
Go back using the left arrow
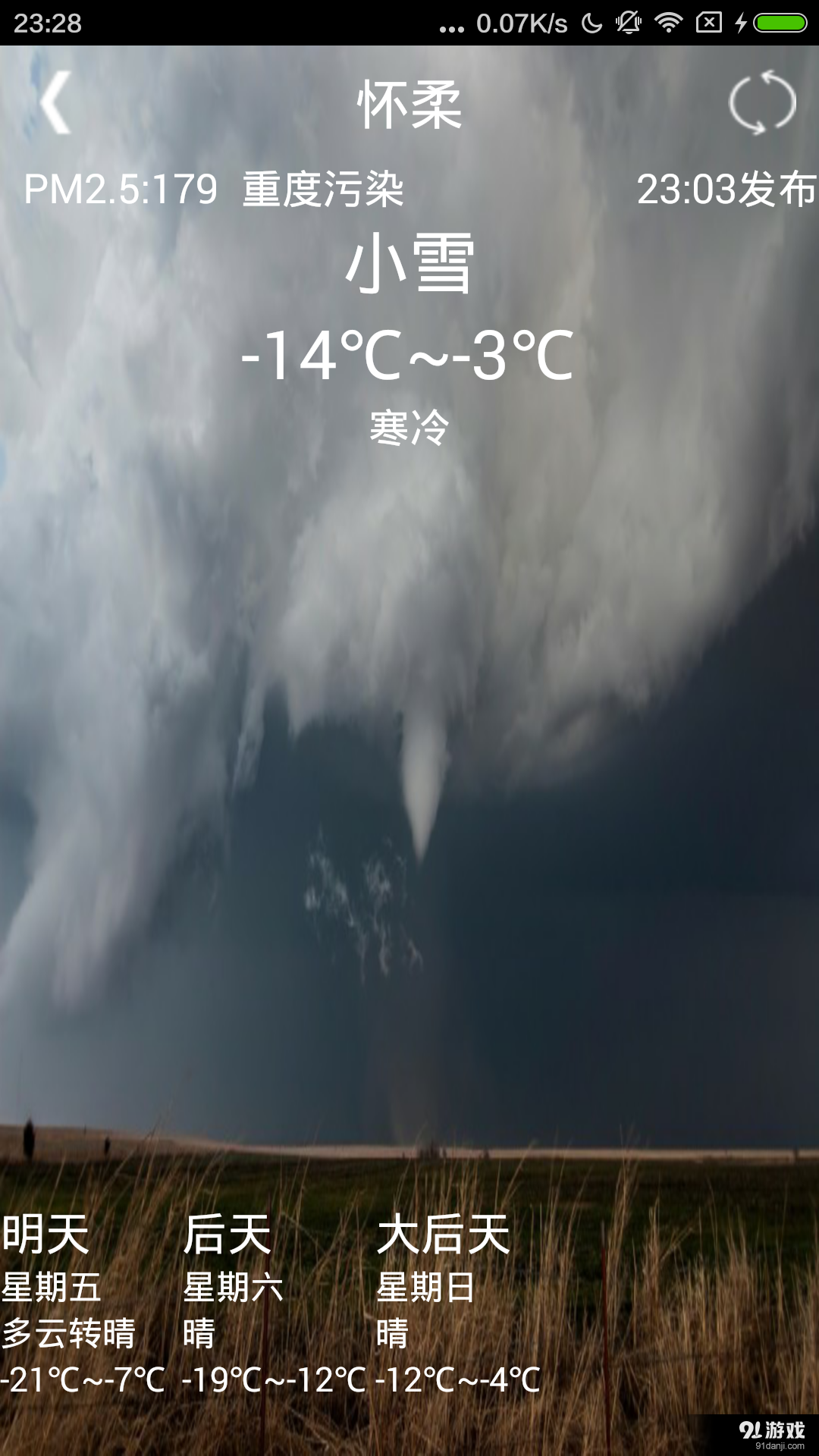[55, 102]
